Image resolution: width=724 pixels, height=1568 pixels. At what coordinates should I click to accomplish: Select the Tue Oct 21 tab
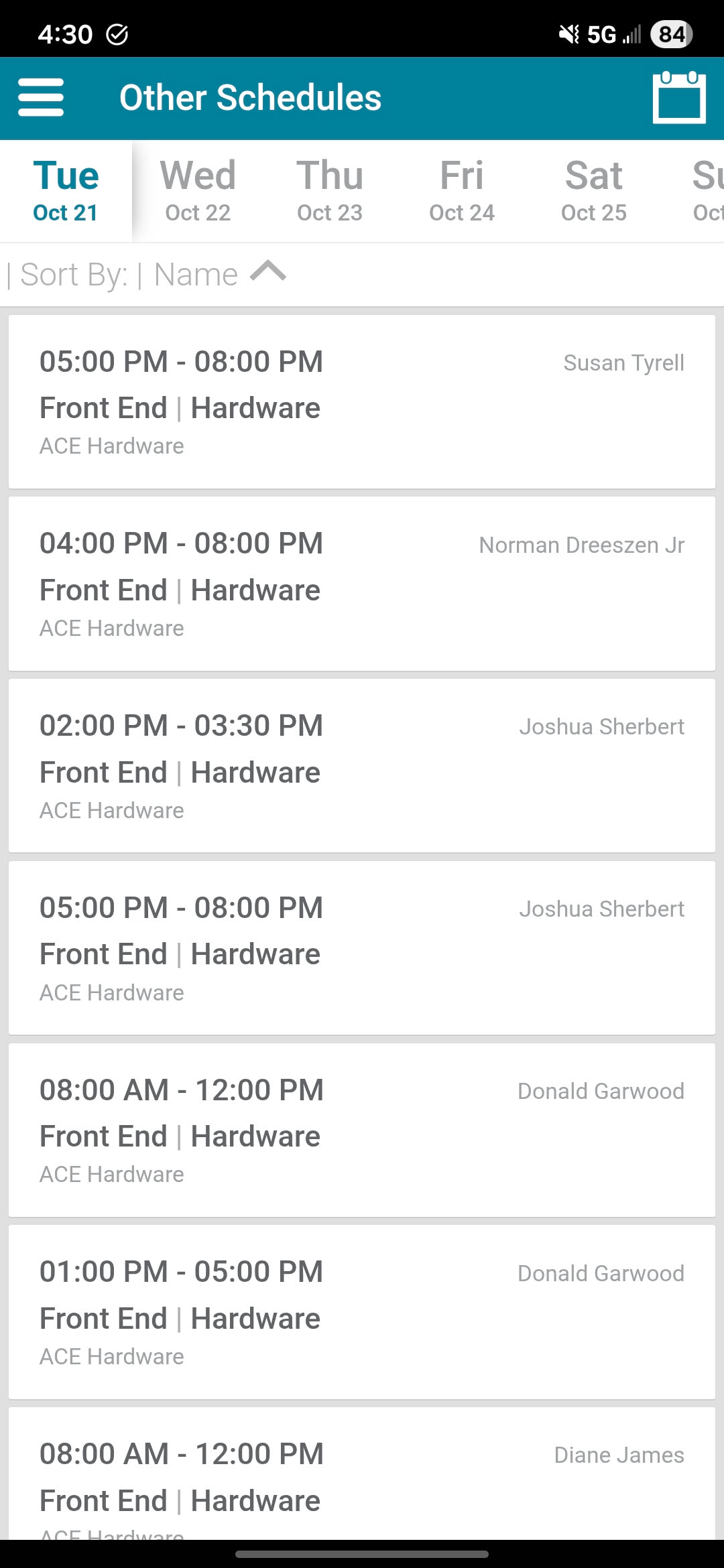tap(66, 190)
